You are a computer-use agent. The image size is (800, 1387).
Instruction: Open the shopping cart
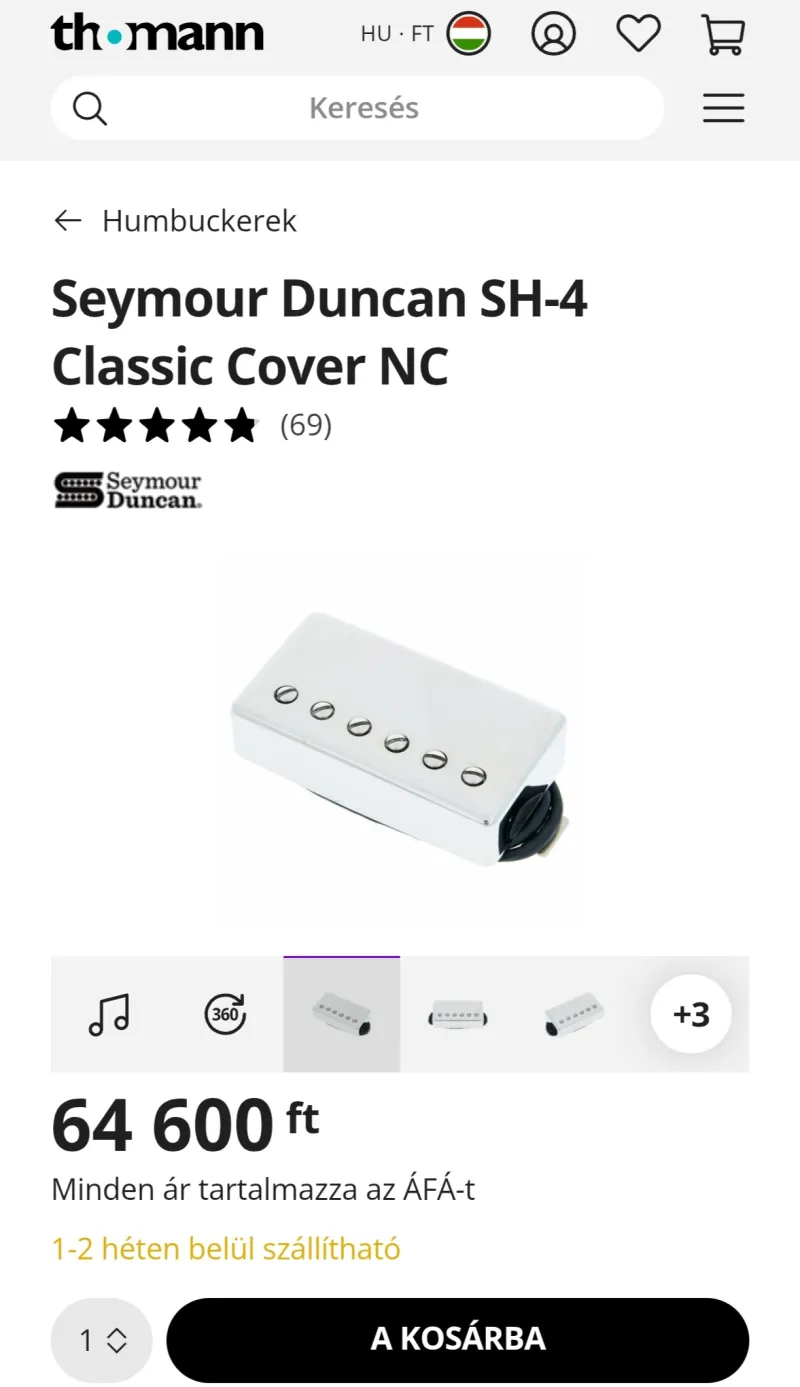(723, 34)
